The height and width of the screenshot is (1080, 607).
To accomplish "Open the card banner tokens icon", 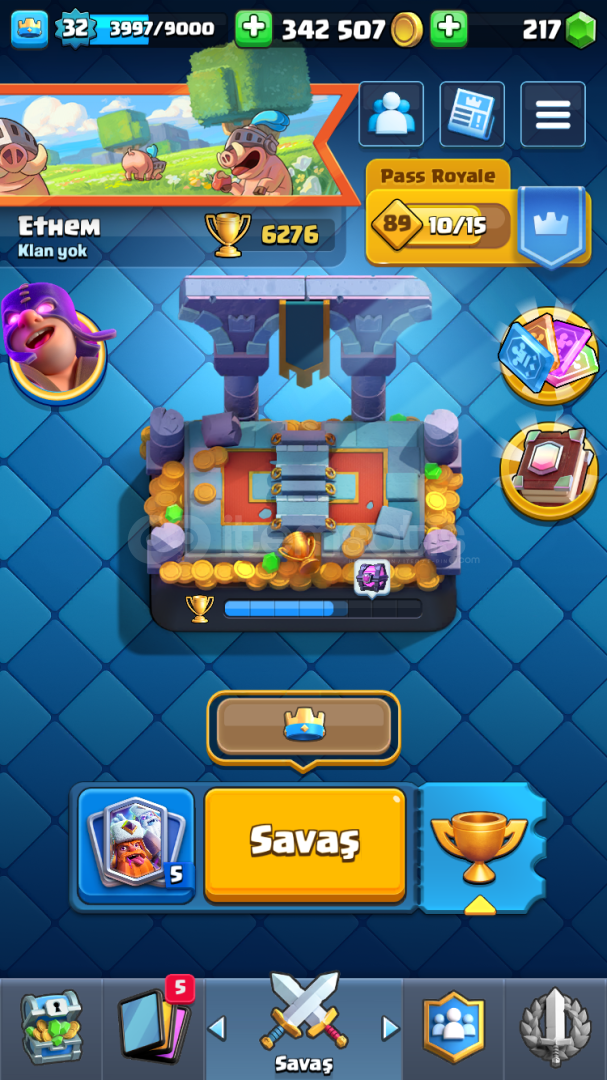I will (548, 355).
